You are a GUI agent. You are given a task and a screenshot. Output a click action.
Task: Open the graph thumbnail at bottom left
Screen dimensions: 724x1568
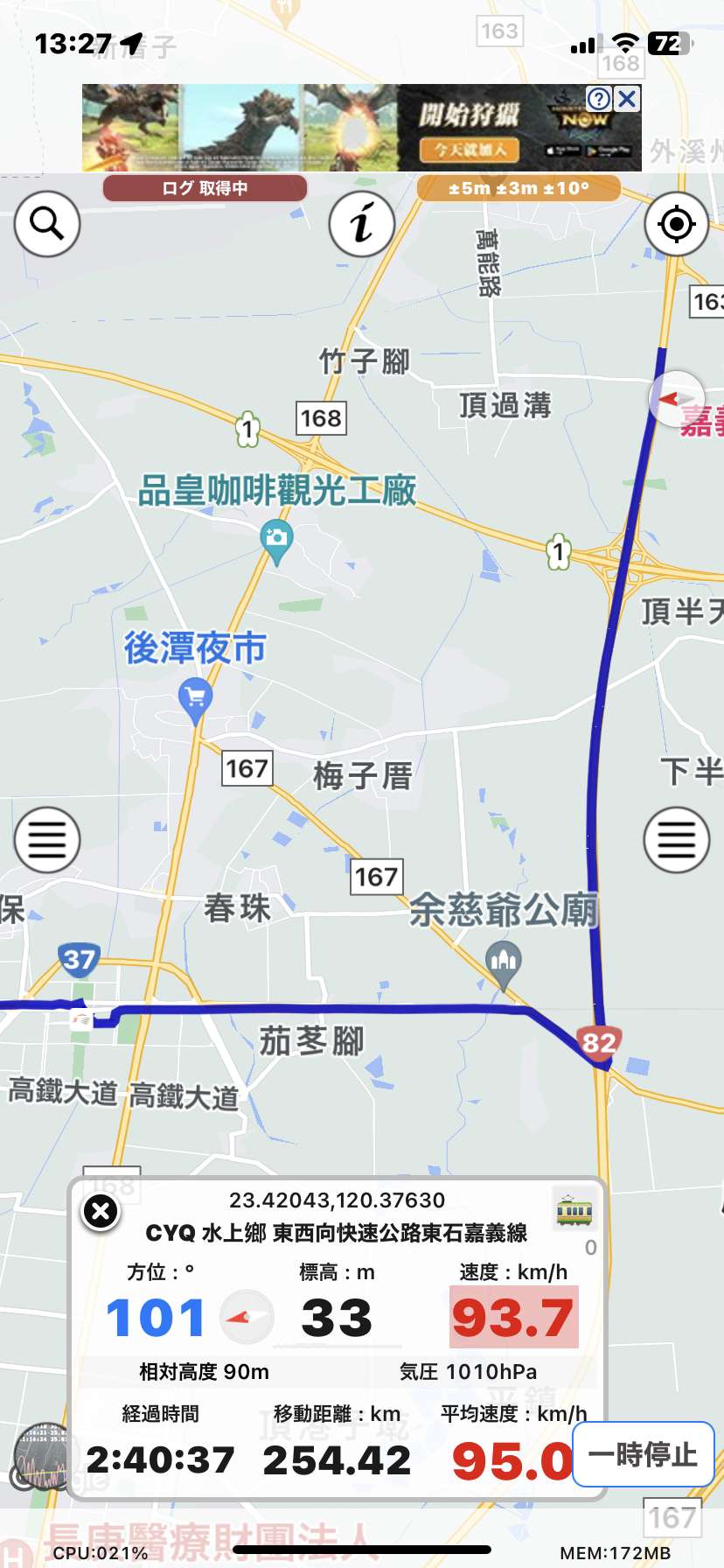[x=42, y=1458]
